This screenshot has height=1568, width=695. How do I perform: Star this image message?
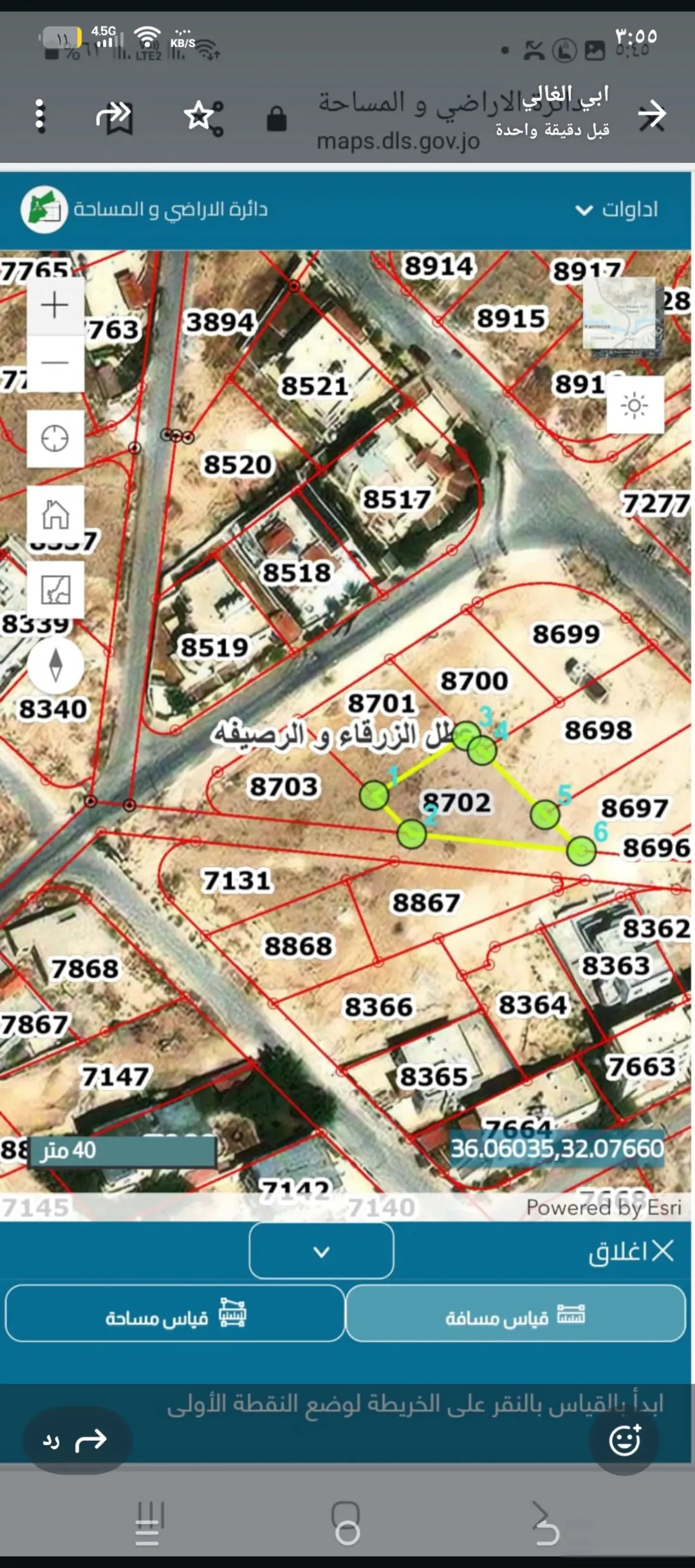[203, 117]
